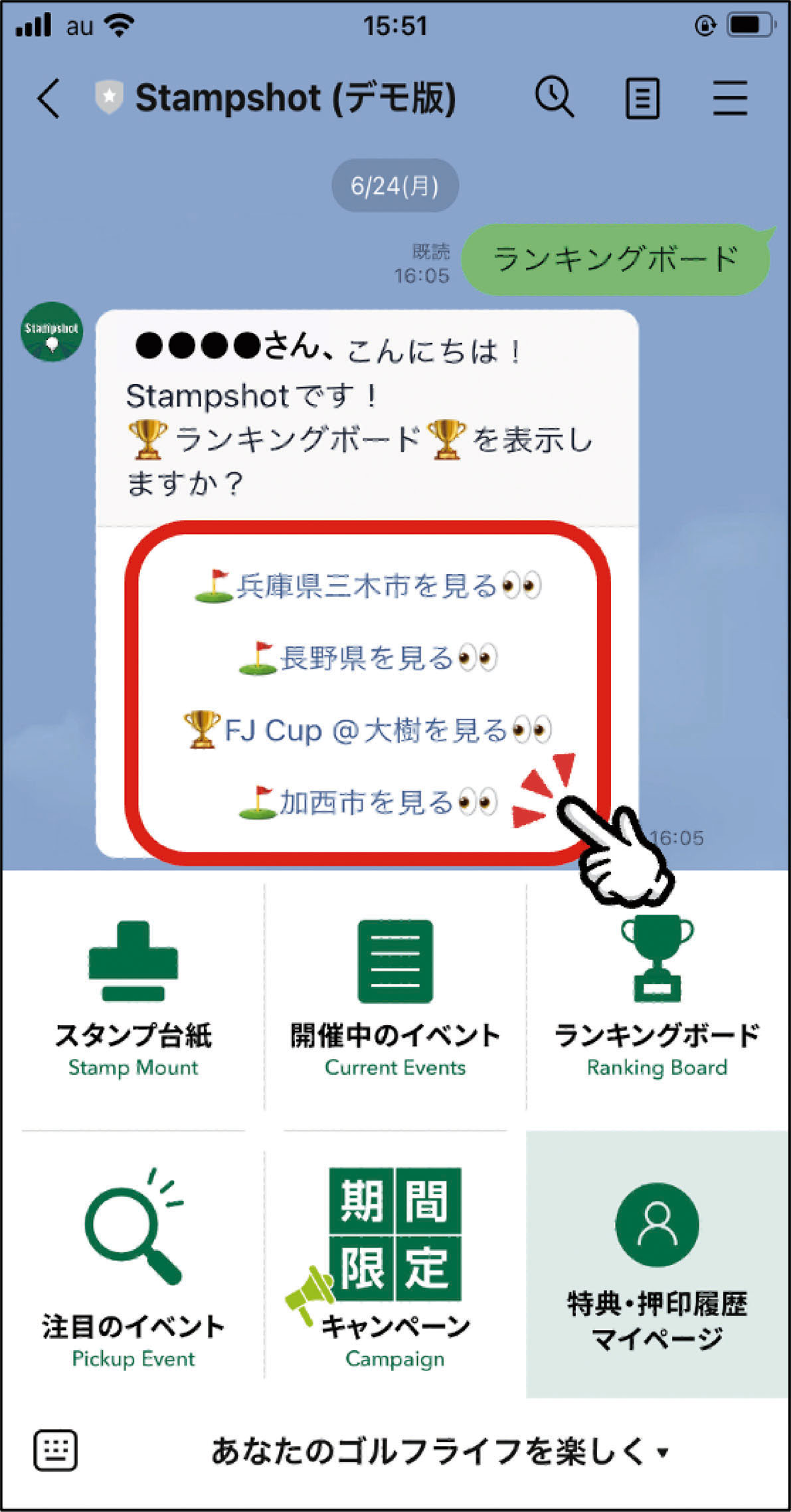This screenshot has width=791, height=1512.
Task: Collapse the あなたのゴルフライフを楽しく menu
Action: pos(438,1452)
